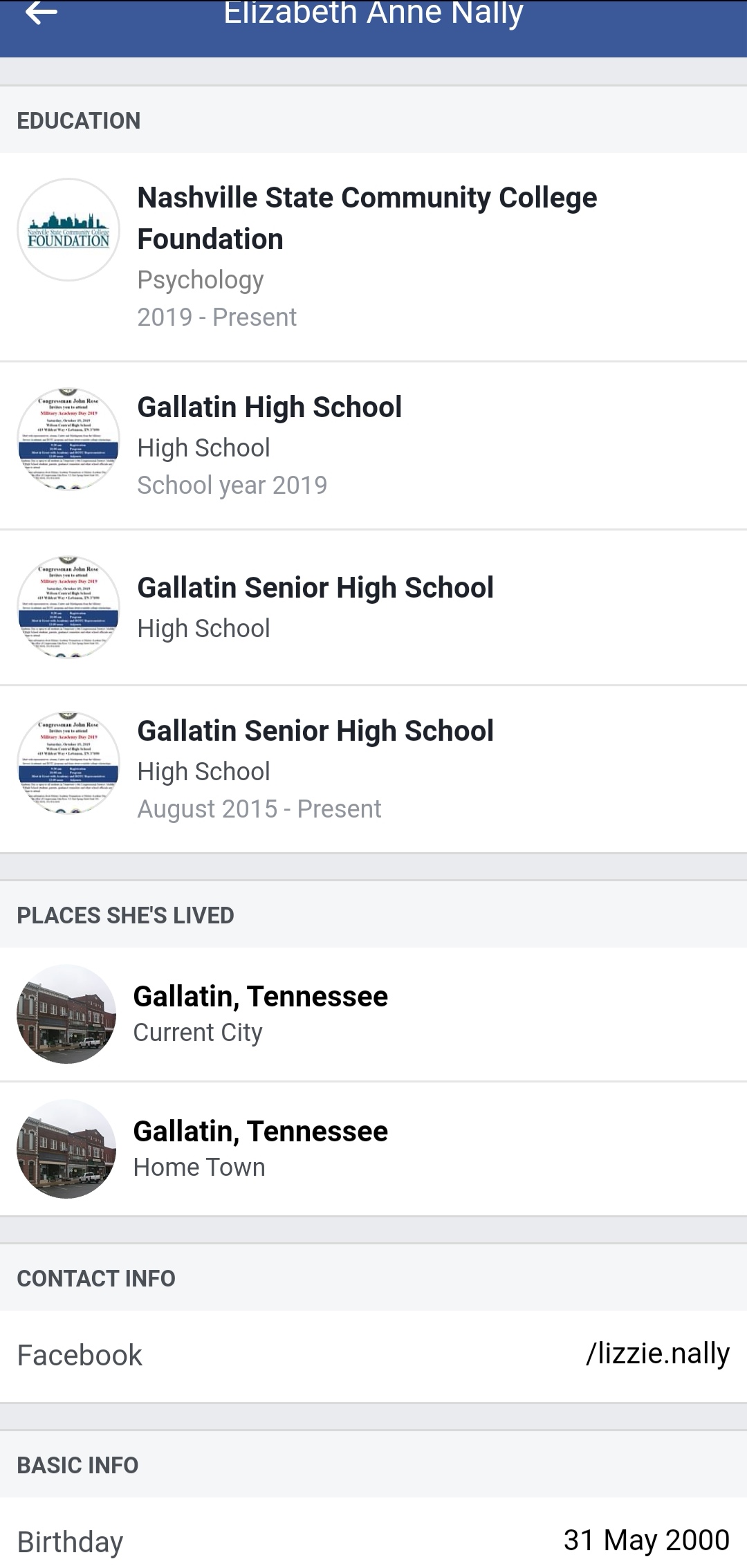Go back using the top-left arrow
747x1568 pixels.
click(x=41, y=12)
